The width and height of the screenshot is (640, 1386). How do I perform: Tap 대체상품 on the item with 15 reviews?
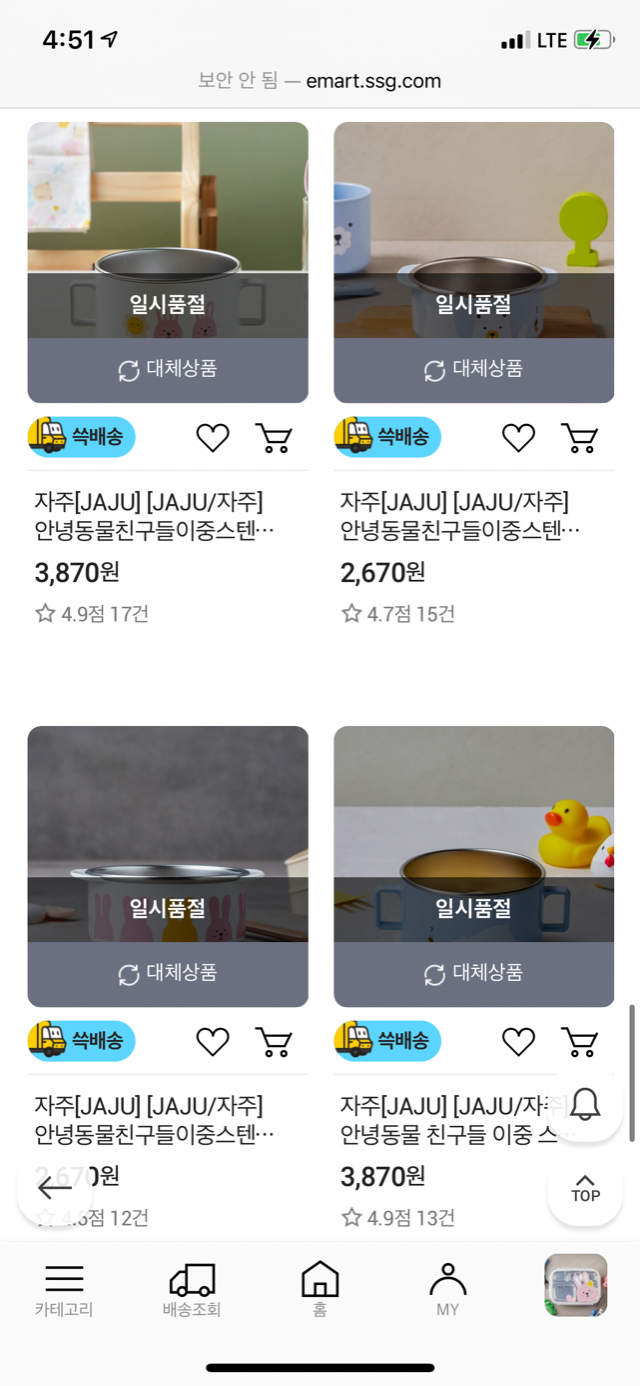[474, 370]
